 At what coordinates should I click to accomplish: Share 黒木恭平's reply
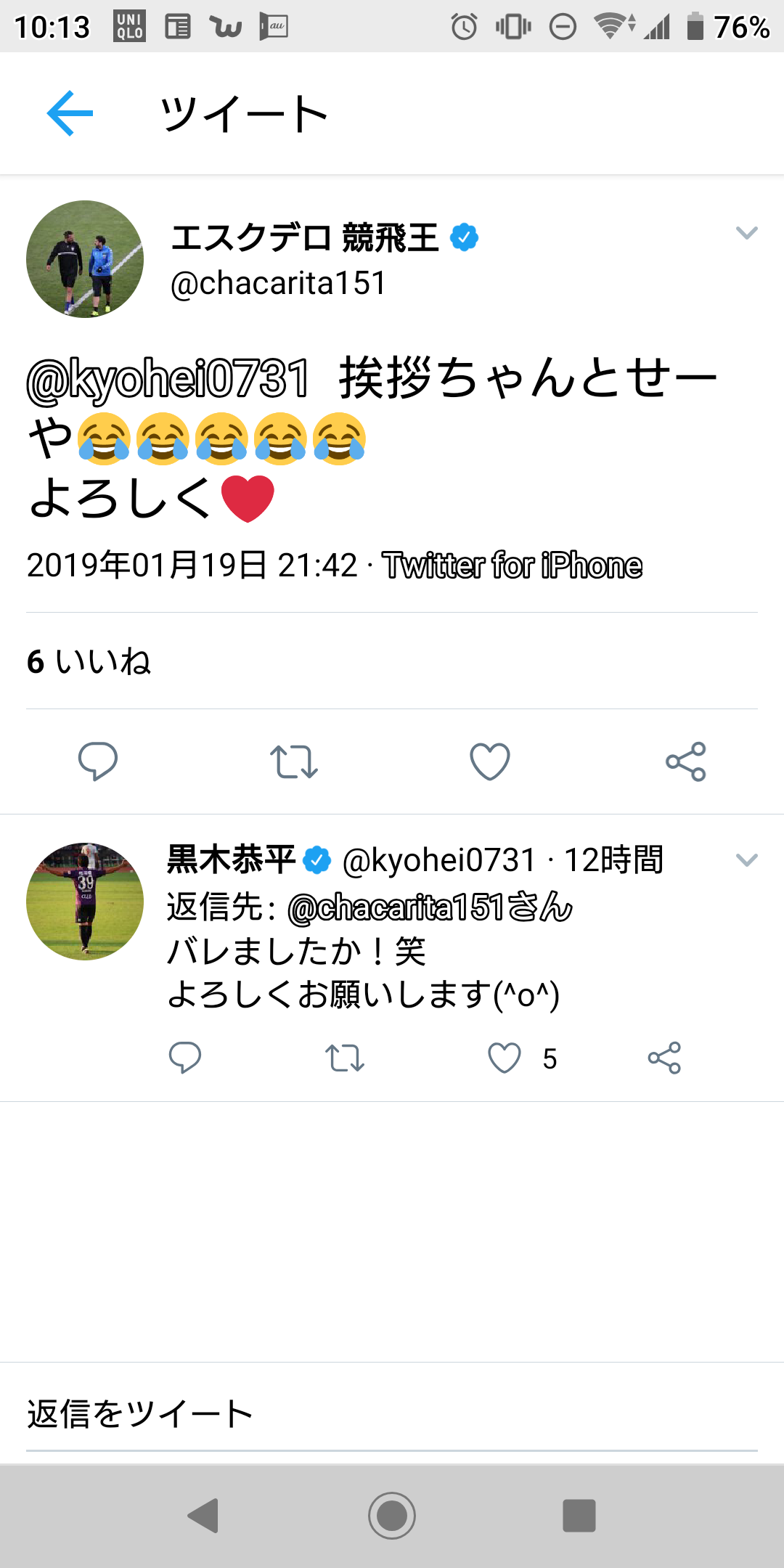point(664,1058)
